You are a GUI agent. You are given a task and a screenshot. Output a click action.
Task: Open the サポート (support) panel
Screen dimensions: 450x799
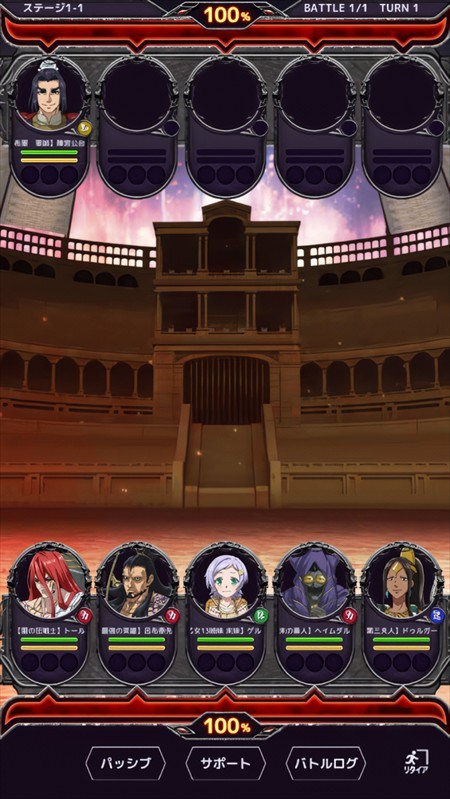pyautogui.click(x=225, y=763)
